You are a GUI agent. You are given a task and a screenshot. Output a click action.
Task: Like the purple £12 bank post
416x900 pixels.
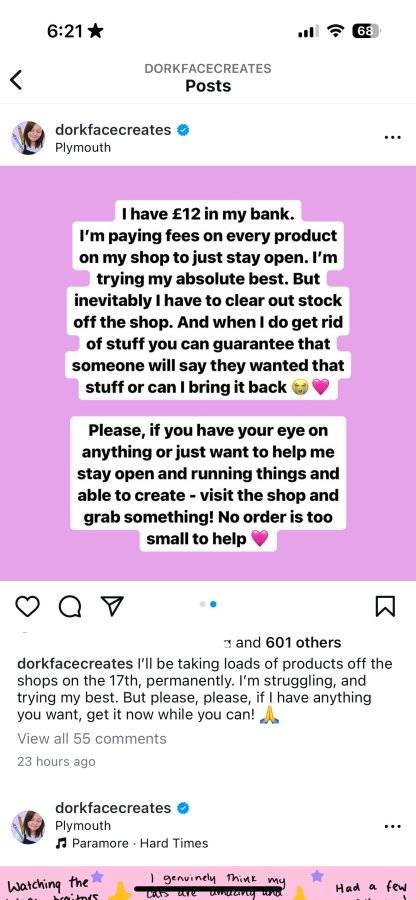coord(27,606)
